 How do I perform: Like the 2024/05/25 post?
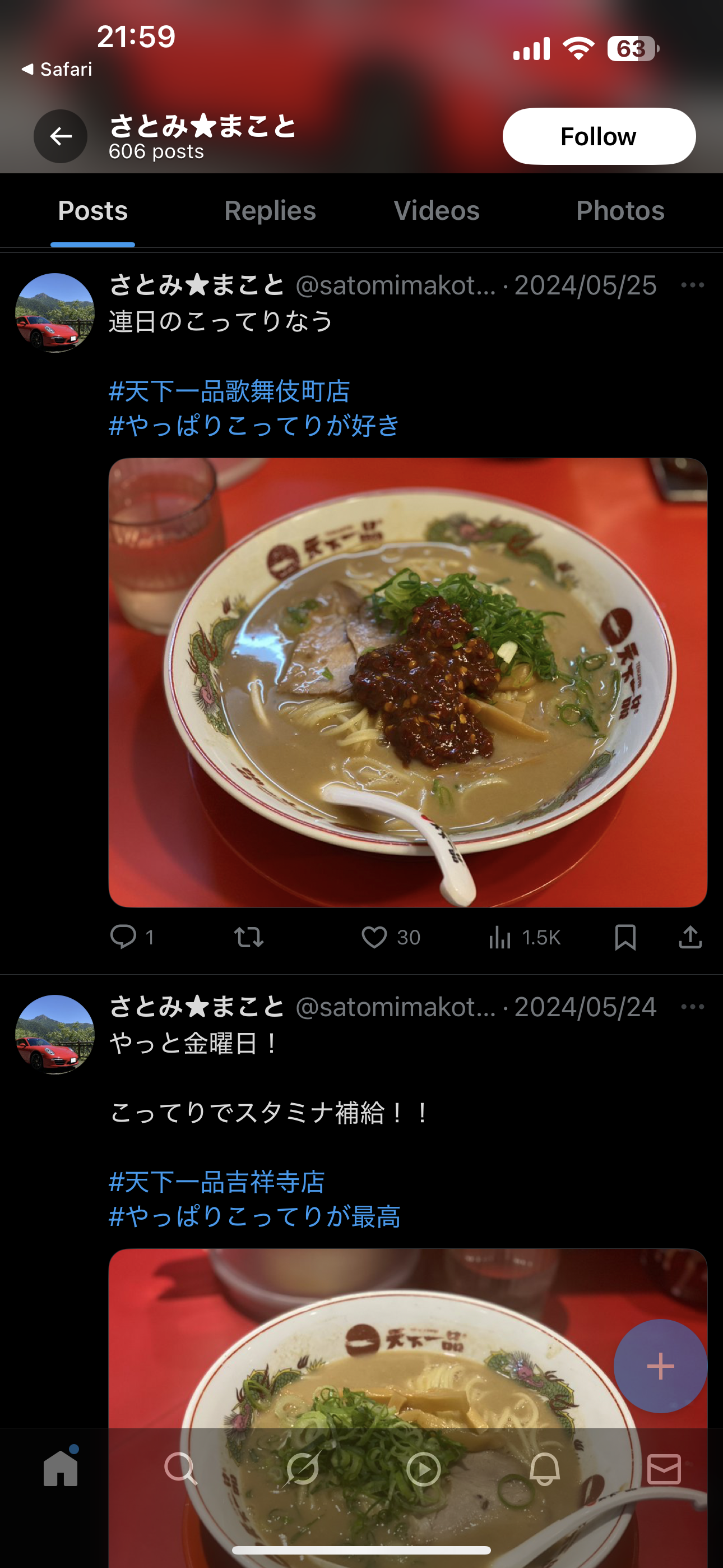click(391, 937)
